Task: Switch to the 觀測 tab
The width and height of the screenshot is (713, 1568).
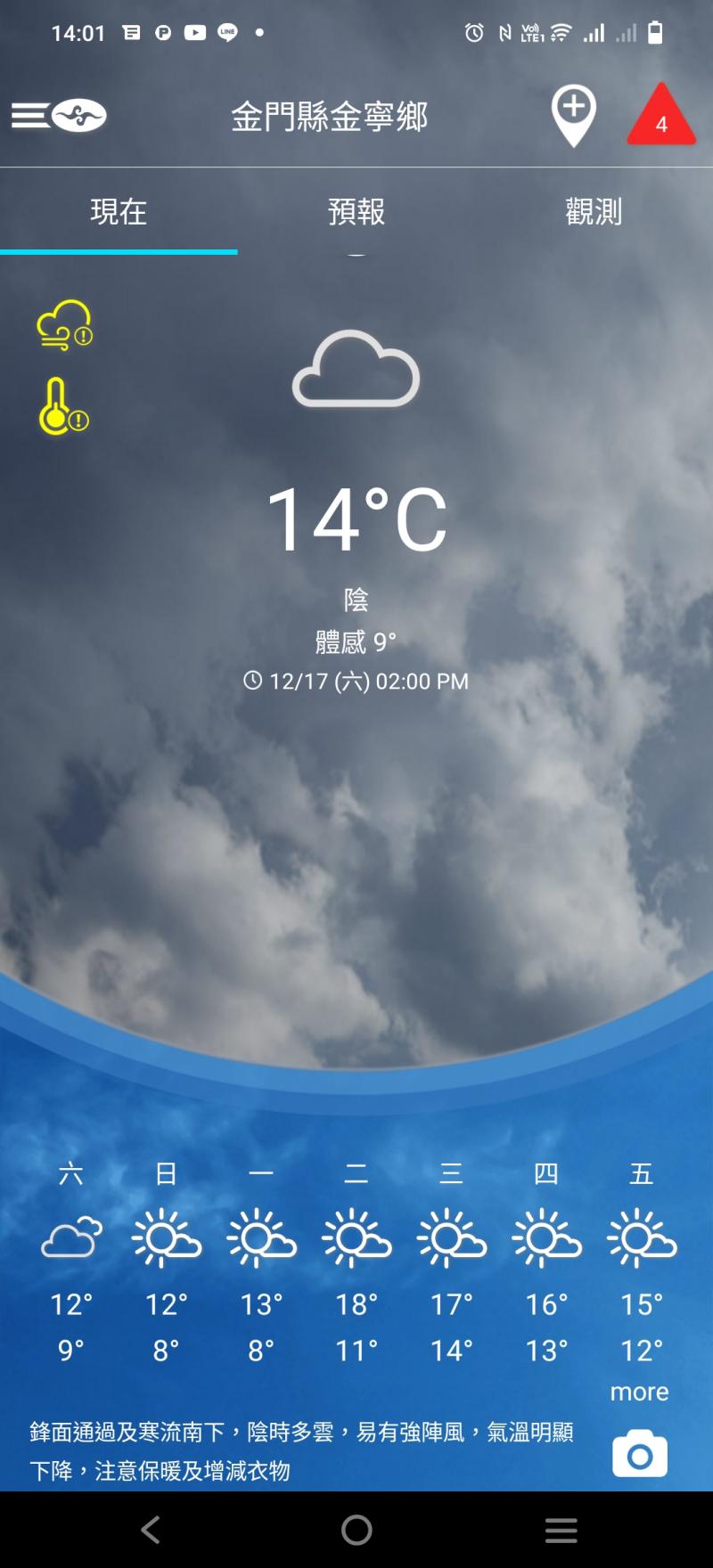Action: pyautogui.click(x=594, y=212)
